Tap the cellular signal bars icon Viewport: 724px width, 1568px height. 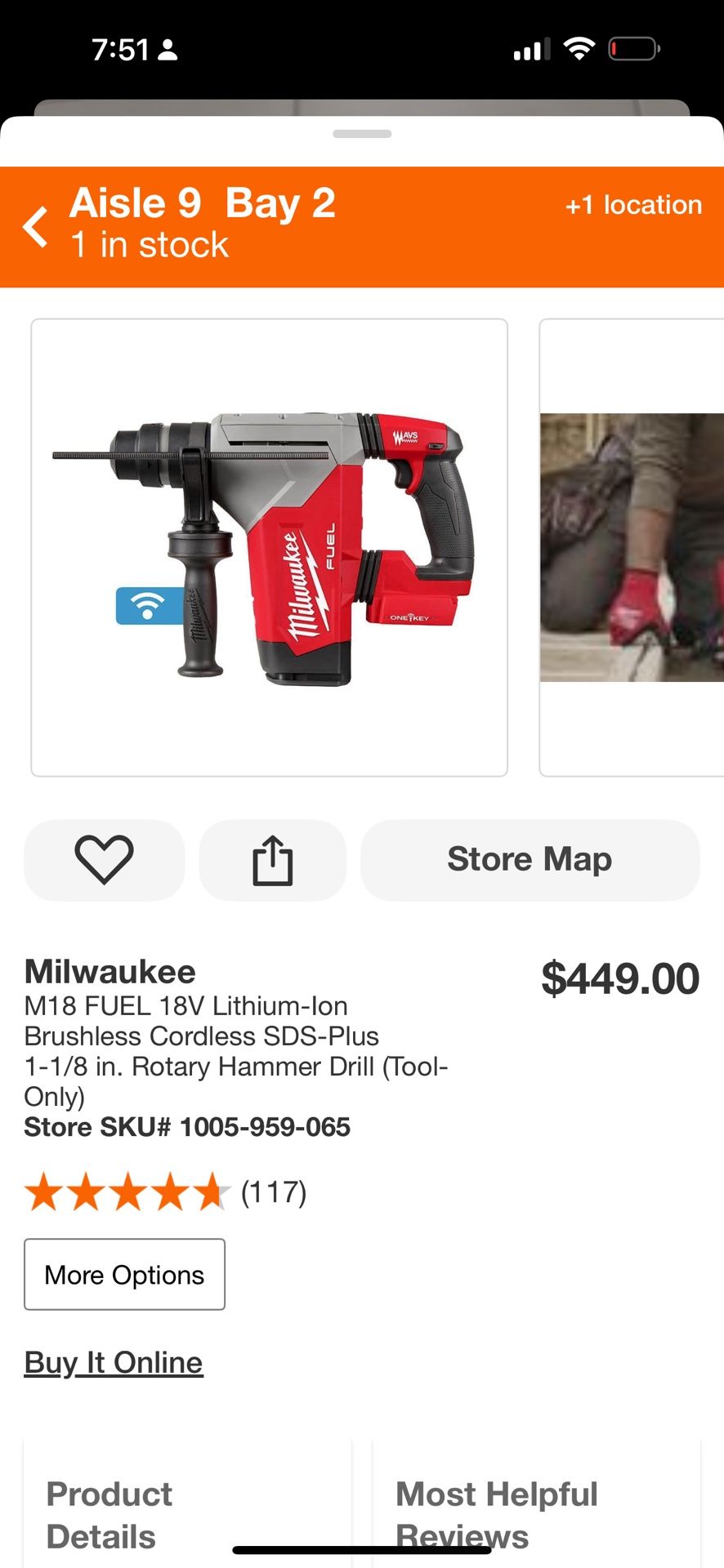[x=530, y=49]
